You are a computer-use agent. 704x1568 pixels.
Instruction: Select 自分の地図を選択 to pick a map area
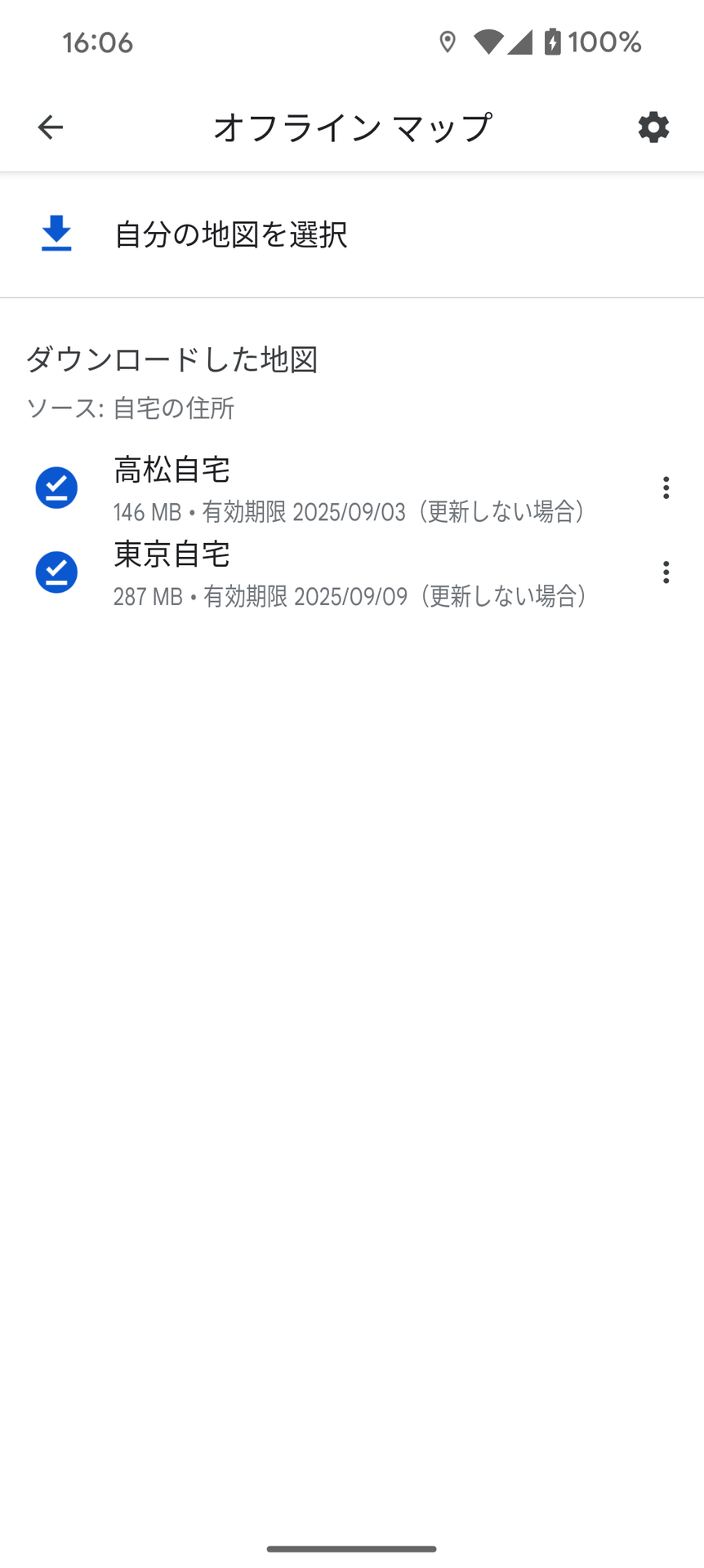click(x=231, y=234)
